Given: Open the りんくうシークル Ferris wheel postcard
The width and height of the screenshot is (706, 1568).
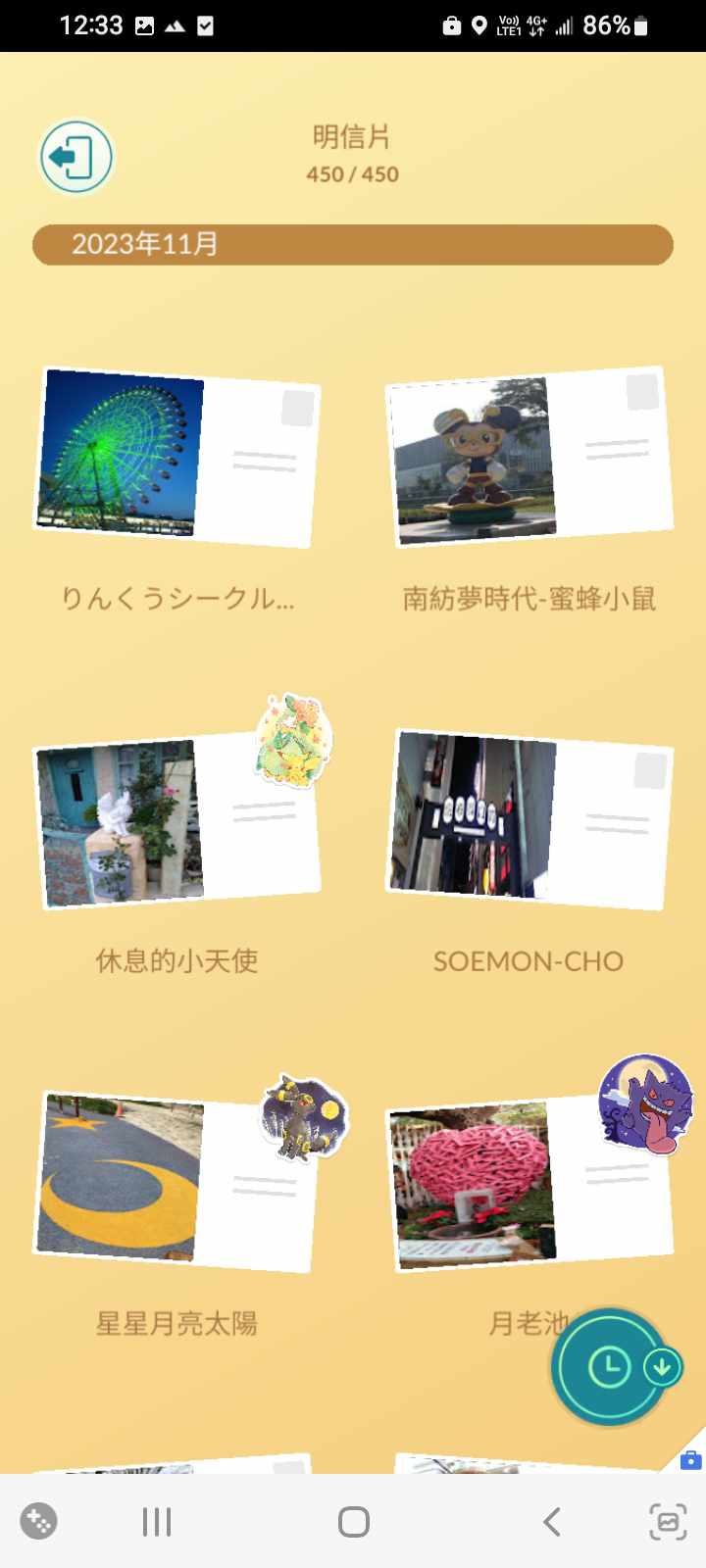Looking at the screenshot, I should [177, 458].
